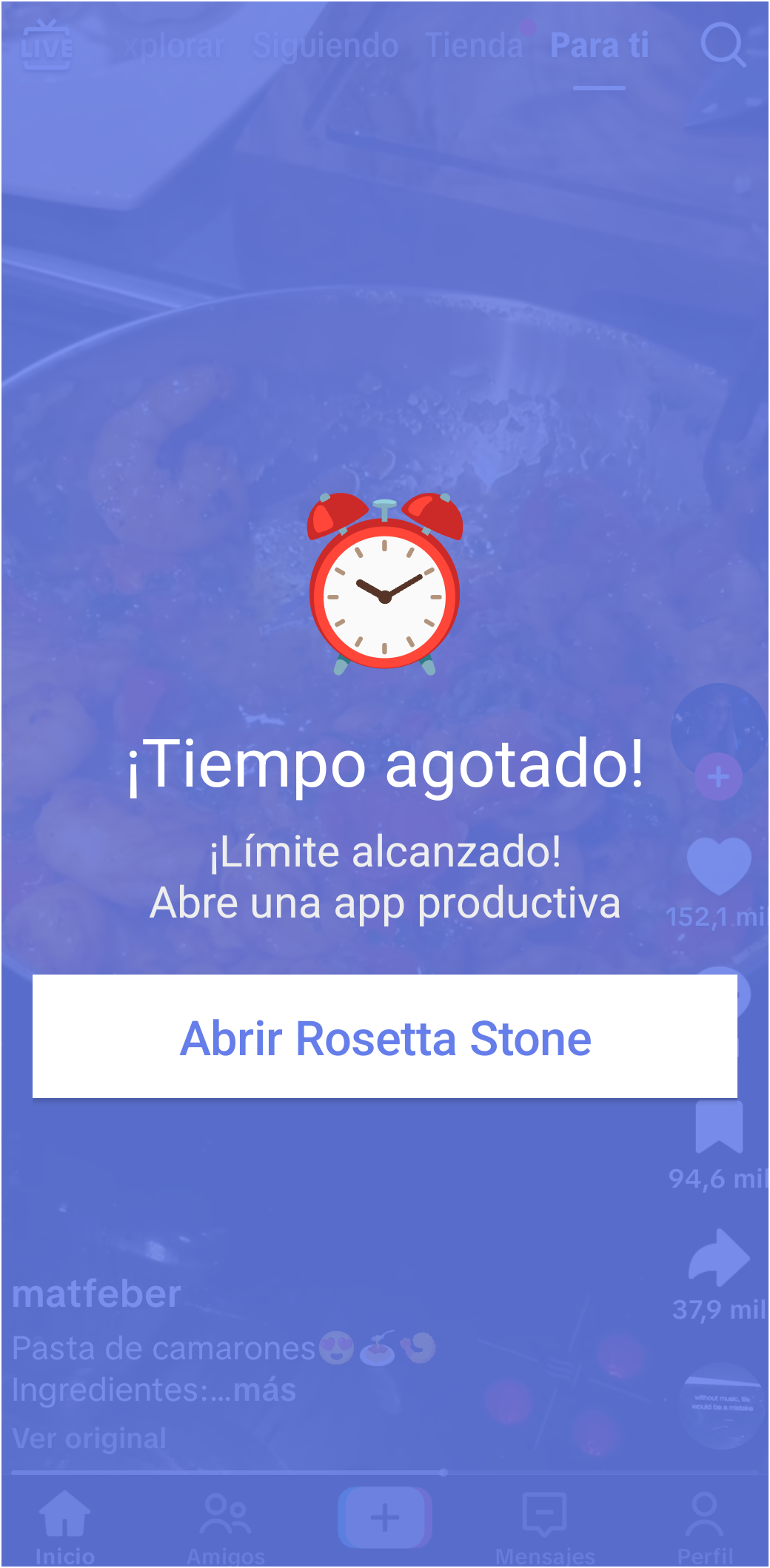The height and width of the screenshot is (1568, 770).
Task: Follow the creator via plus badge
Action: 717,776
